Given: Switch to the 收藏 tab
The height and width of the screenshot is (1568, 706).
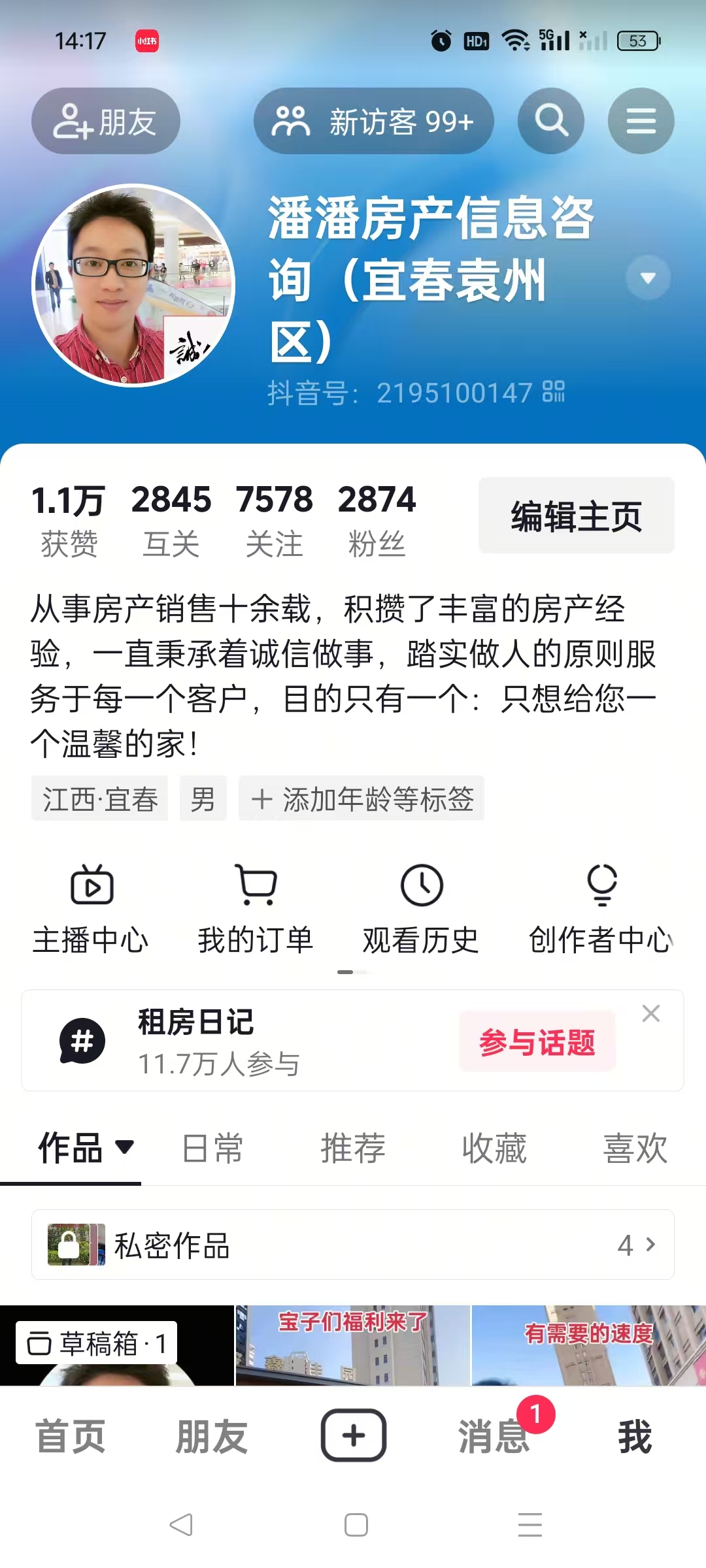Looking at the screenshot, I should [x=494, y=1148].
